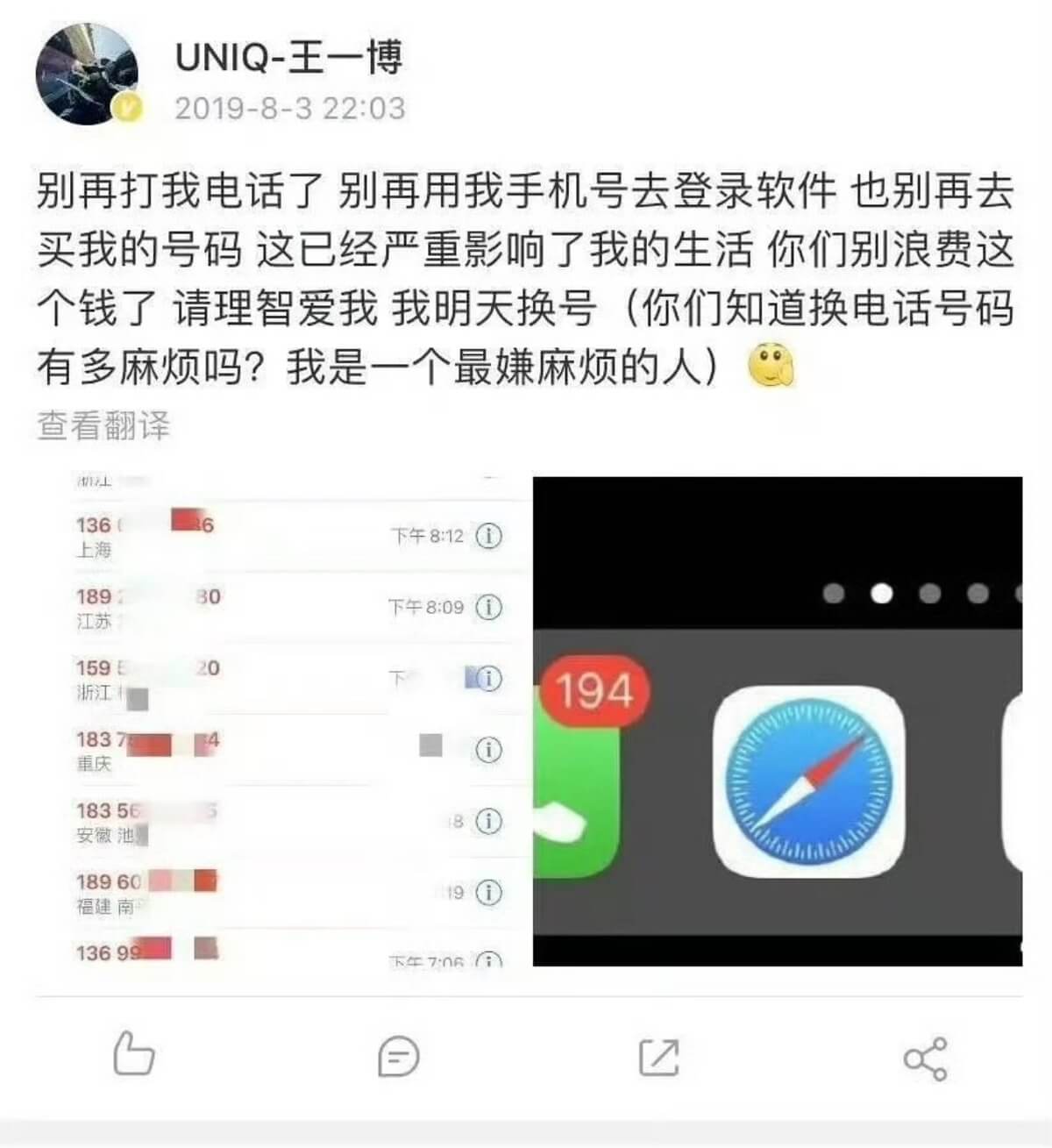The width and height of the screenshot is (1052, 1148).
Task: Tap 查看翻译 to translate the post
Action: pyautogui.click(x=103, y=425)
